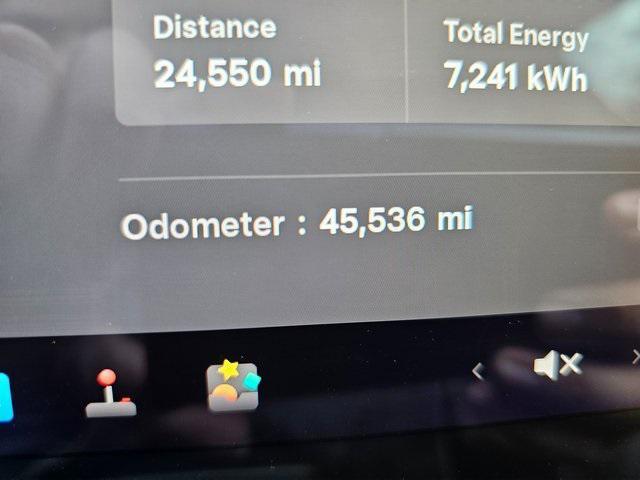The height and width of the screenshot is (480, 640).
Task: Unmute the muted speaker icon
Action: pyautogui.click(x=557, y=366)
